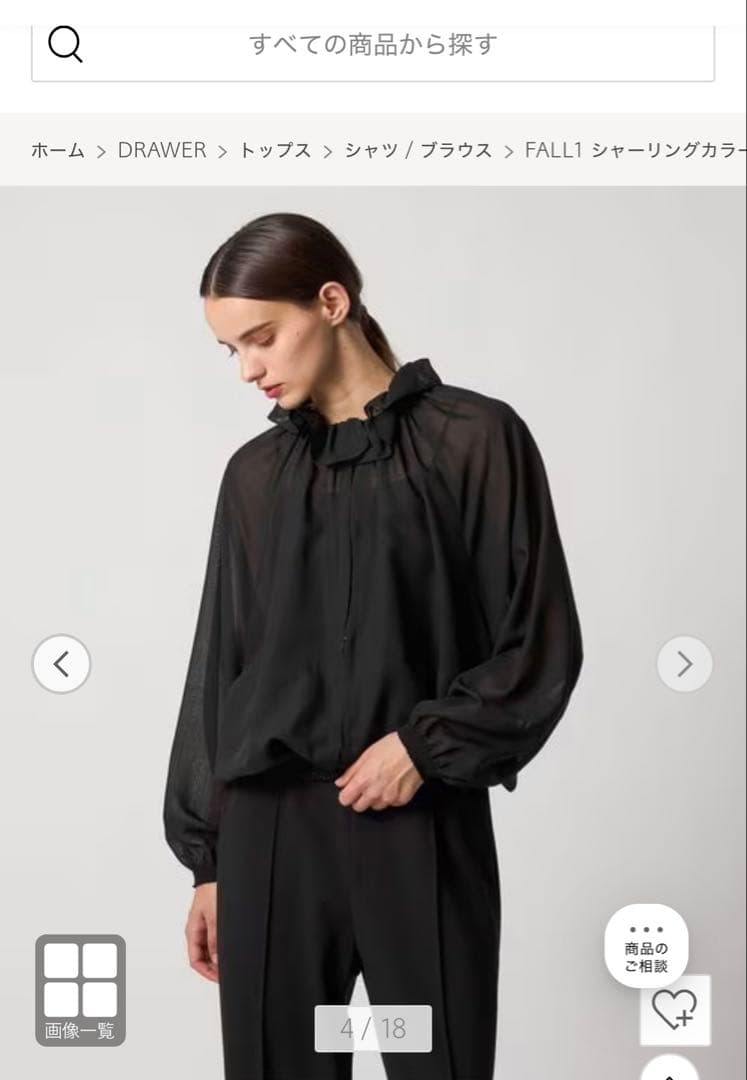747x1080 pixels.
Task: Show the previous product image
Action: click(x=61, y=664)
